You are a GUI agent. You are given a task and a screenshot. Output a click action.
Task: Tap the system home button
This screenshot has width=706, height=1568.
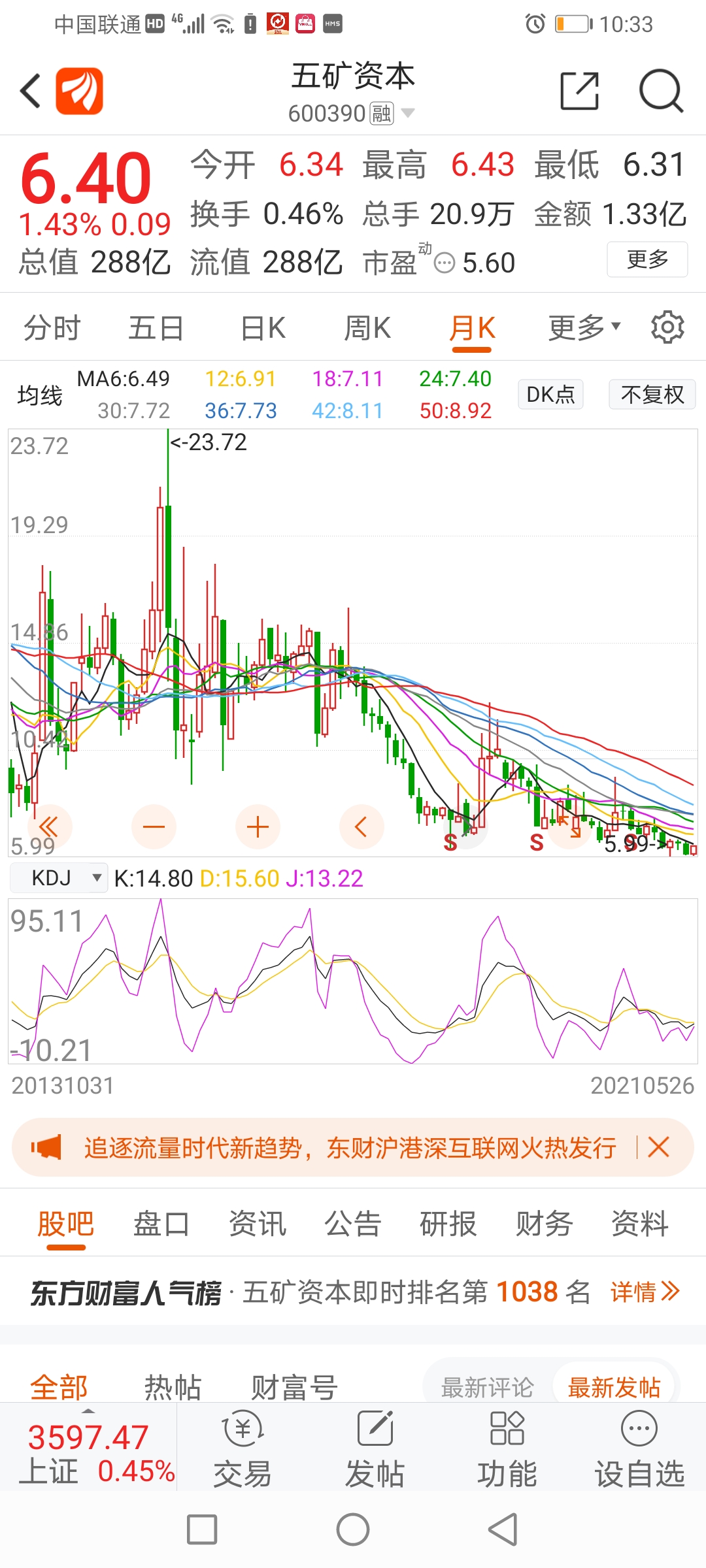click(353, 1529)
